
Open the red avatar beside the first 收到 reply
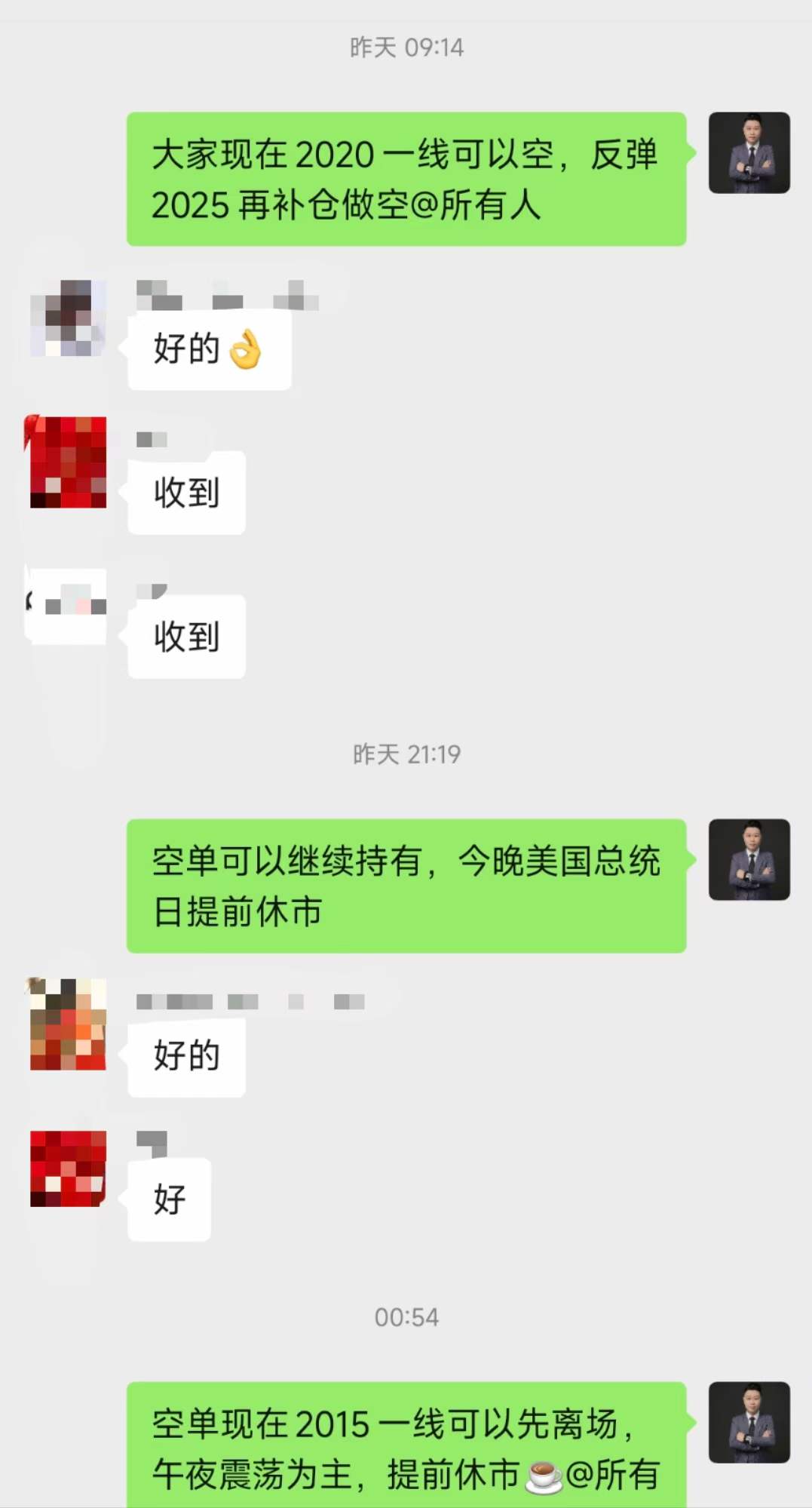click(68, 462)
